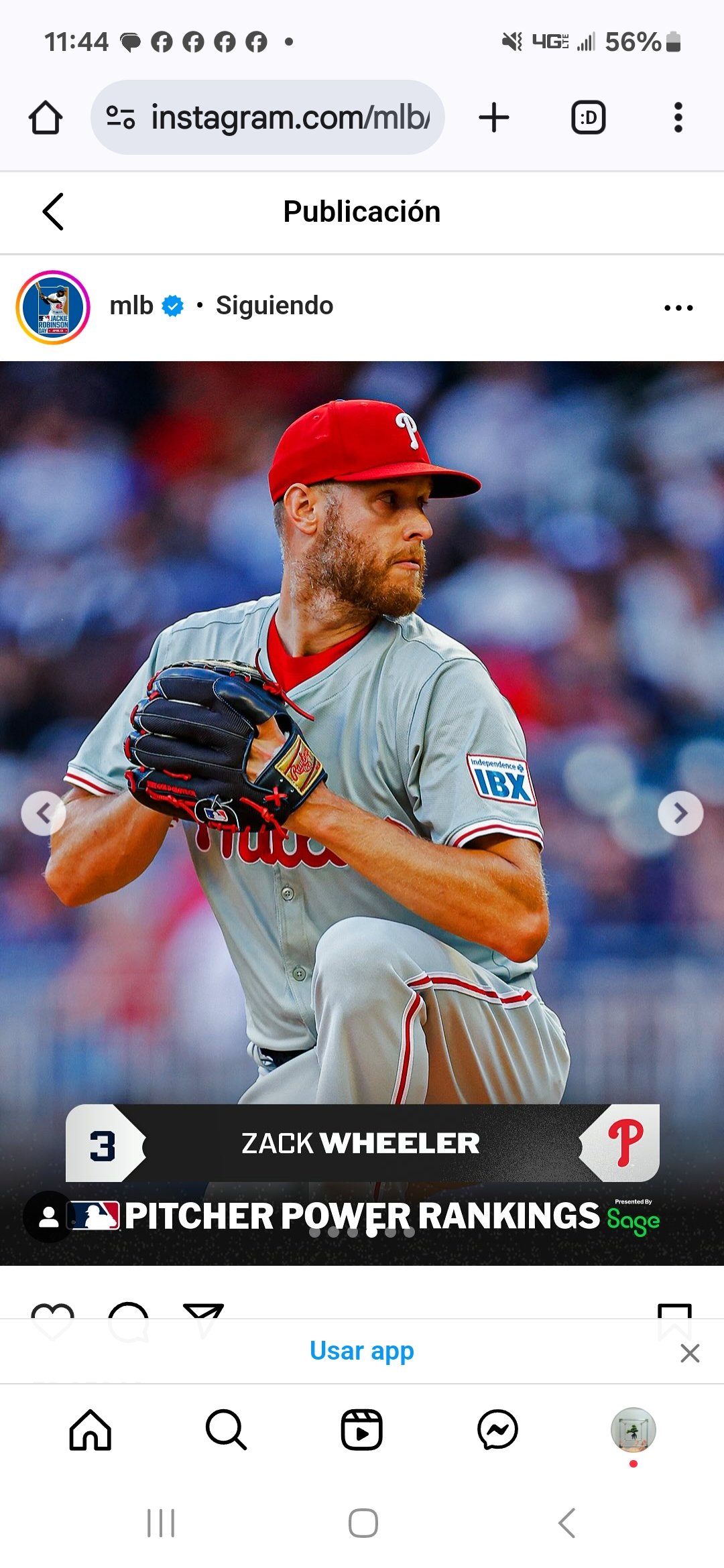Open mlb profile picture story
Screen dimensions: 724x1568
click(53, 308)
